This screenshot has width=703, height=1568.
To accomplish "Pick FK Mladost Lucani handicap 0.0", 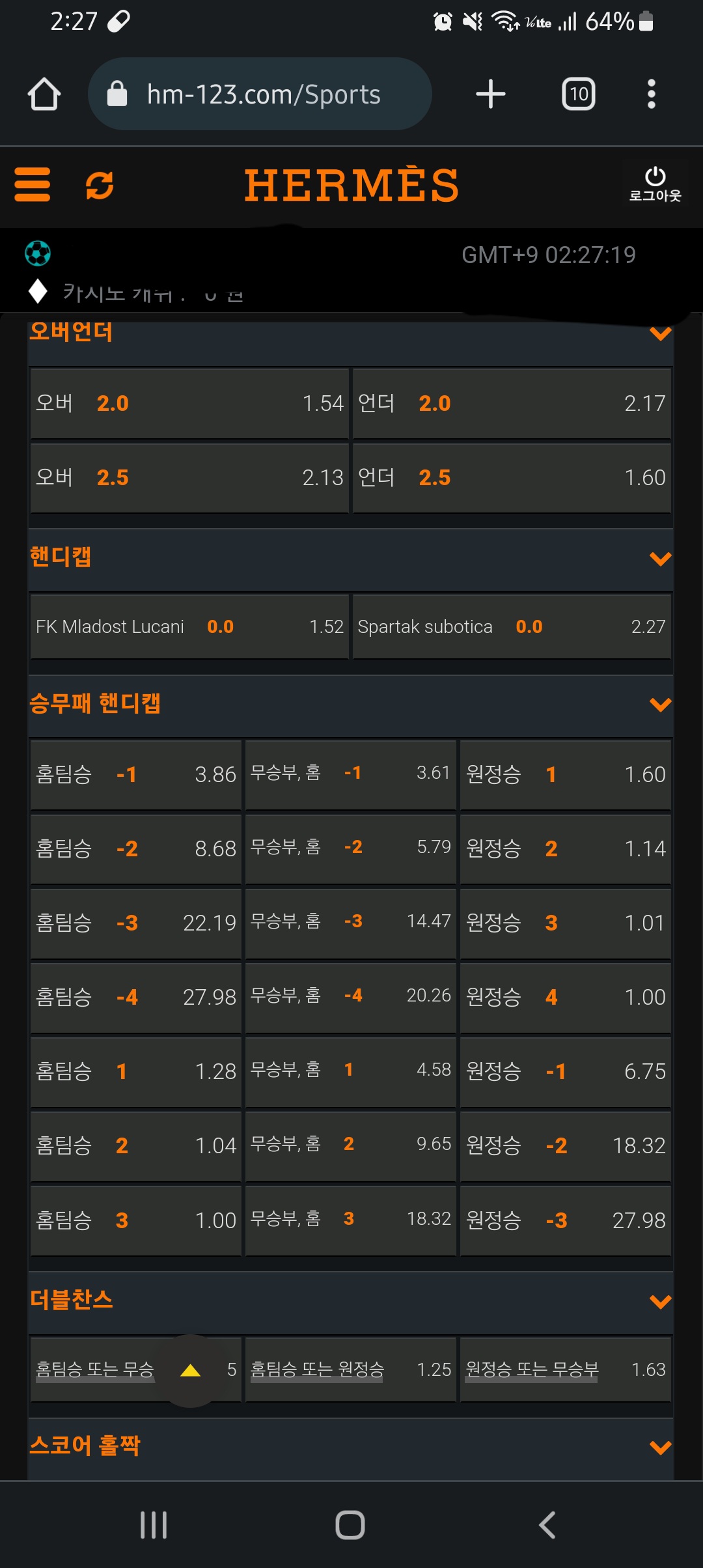I will 189,626.
